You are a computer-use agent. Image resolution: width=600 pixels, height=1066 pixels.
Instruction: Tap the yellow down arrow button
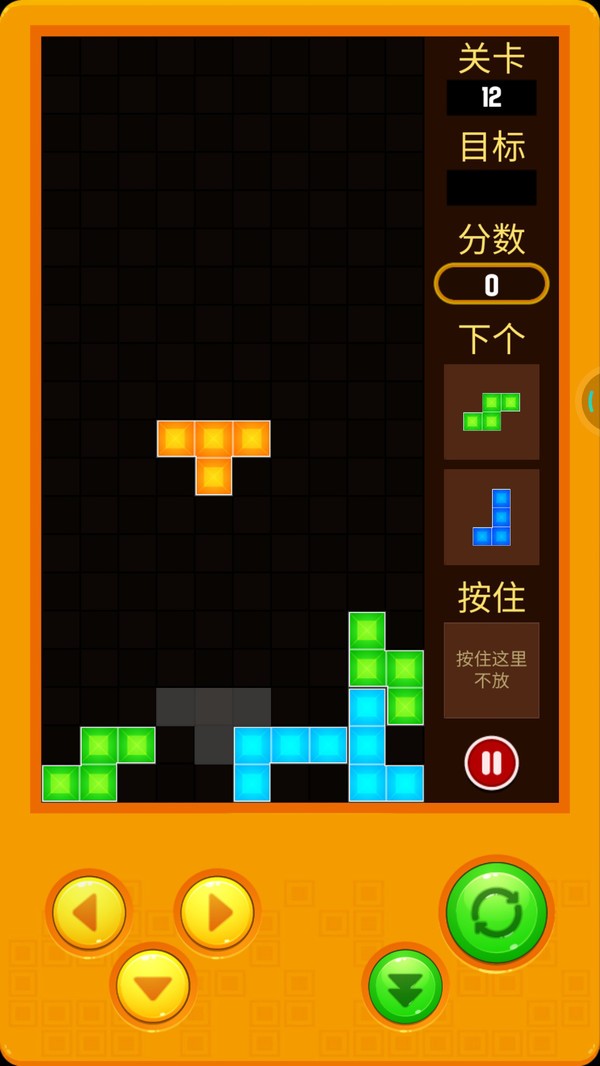[x=153, y=986]
